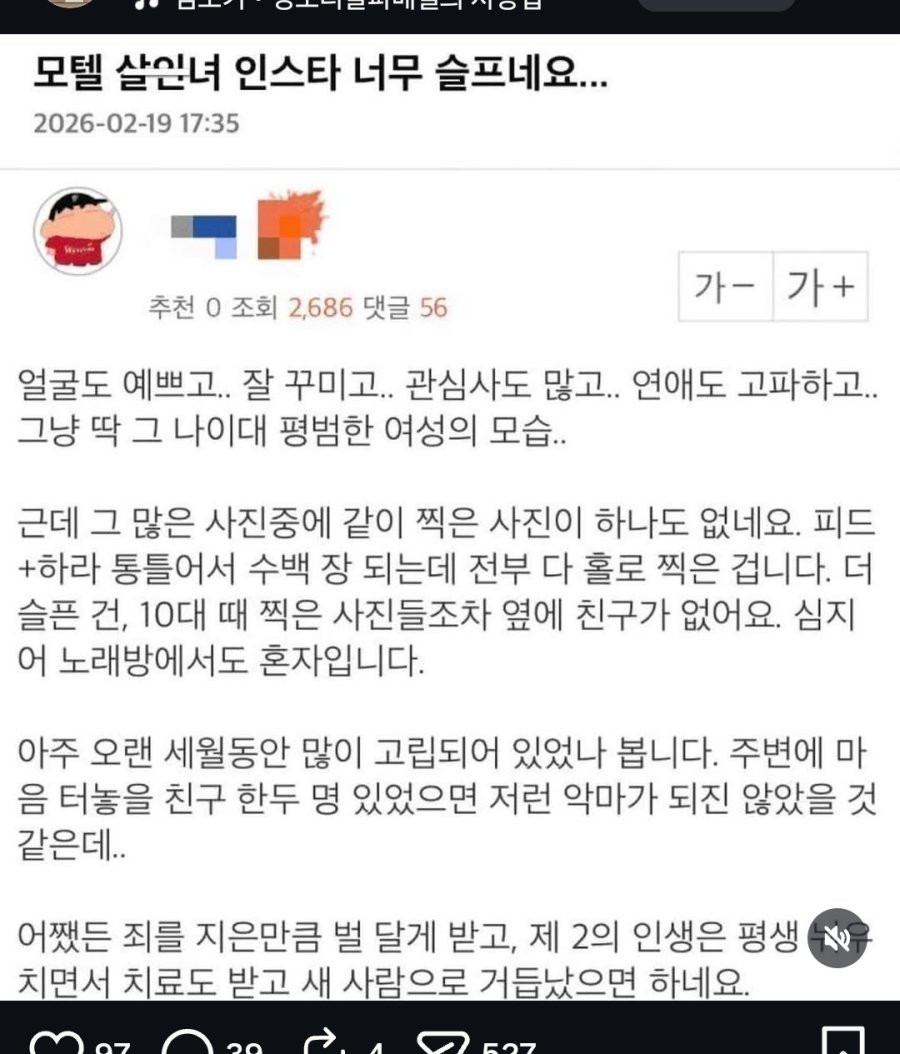The image size is (900, 1054).
Task: Like this post with the heart
Action: point(56,1042)
